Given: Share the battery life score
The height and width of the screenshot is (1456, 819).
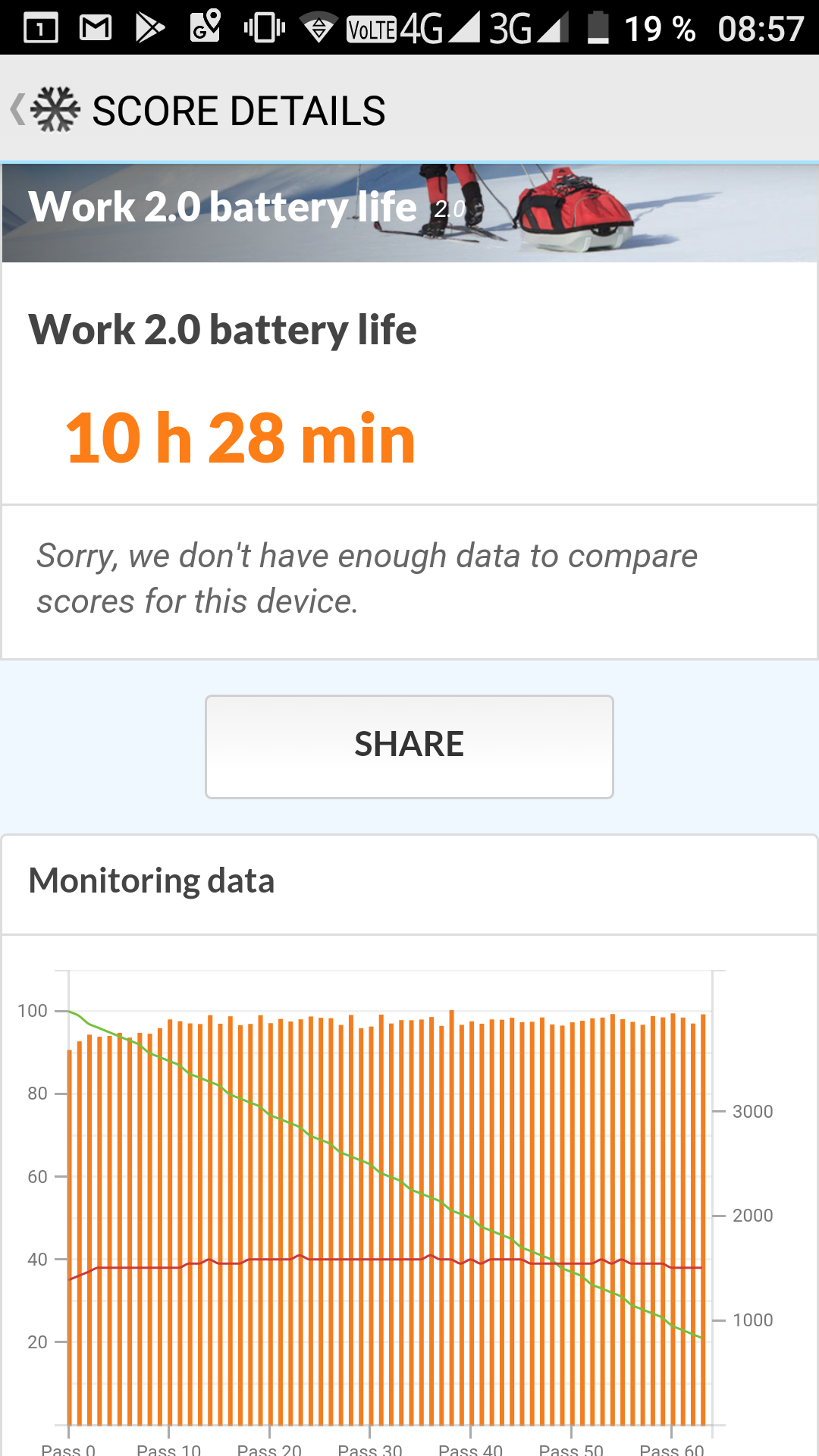Looking at the screenshot, I should click(x=409, y=746).
